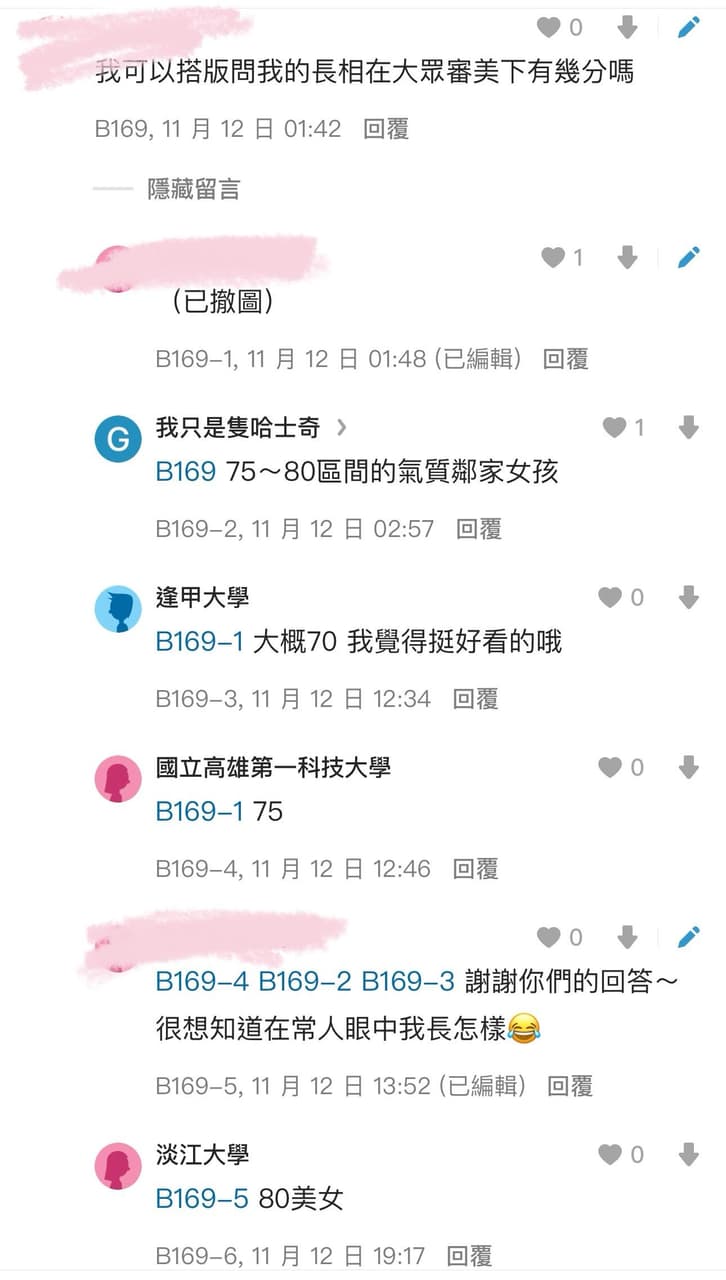726x1280 pixels.
Task: Click 回覆 under comment B169-2
Action: [x=478, y=528]
